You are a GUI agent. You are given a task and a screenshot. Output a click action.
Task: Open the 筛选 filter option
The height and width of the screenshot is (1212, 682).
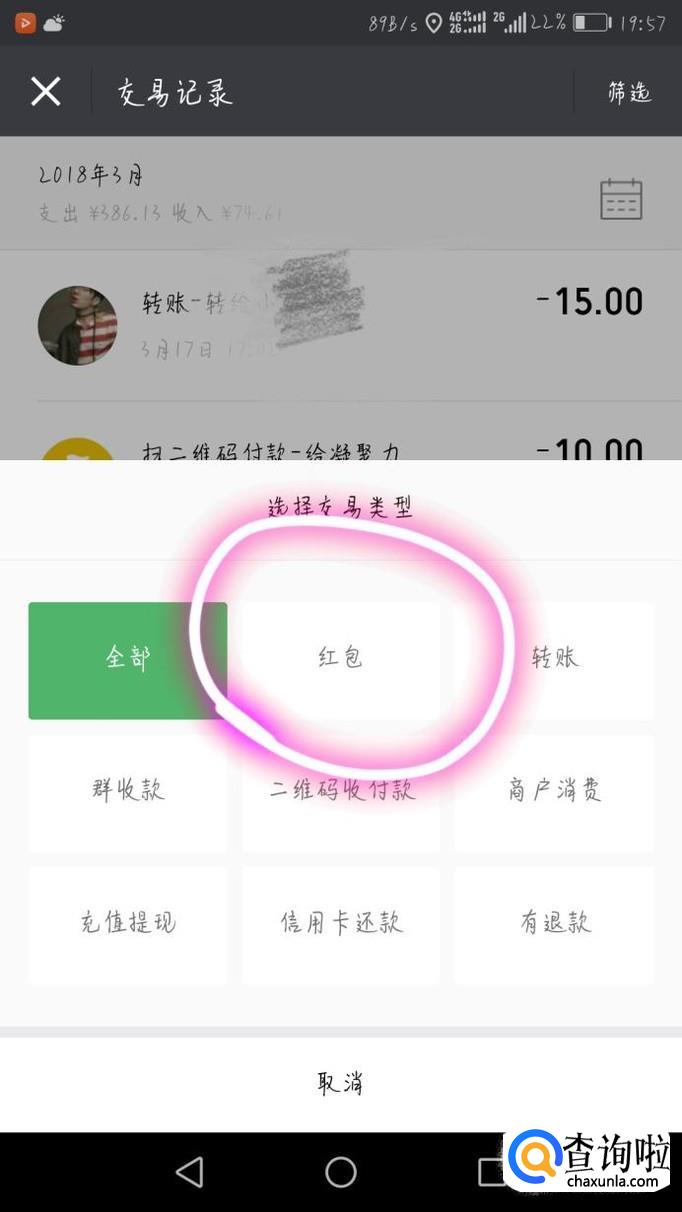pos(629,93)
